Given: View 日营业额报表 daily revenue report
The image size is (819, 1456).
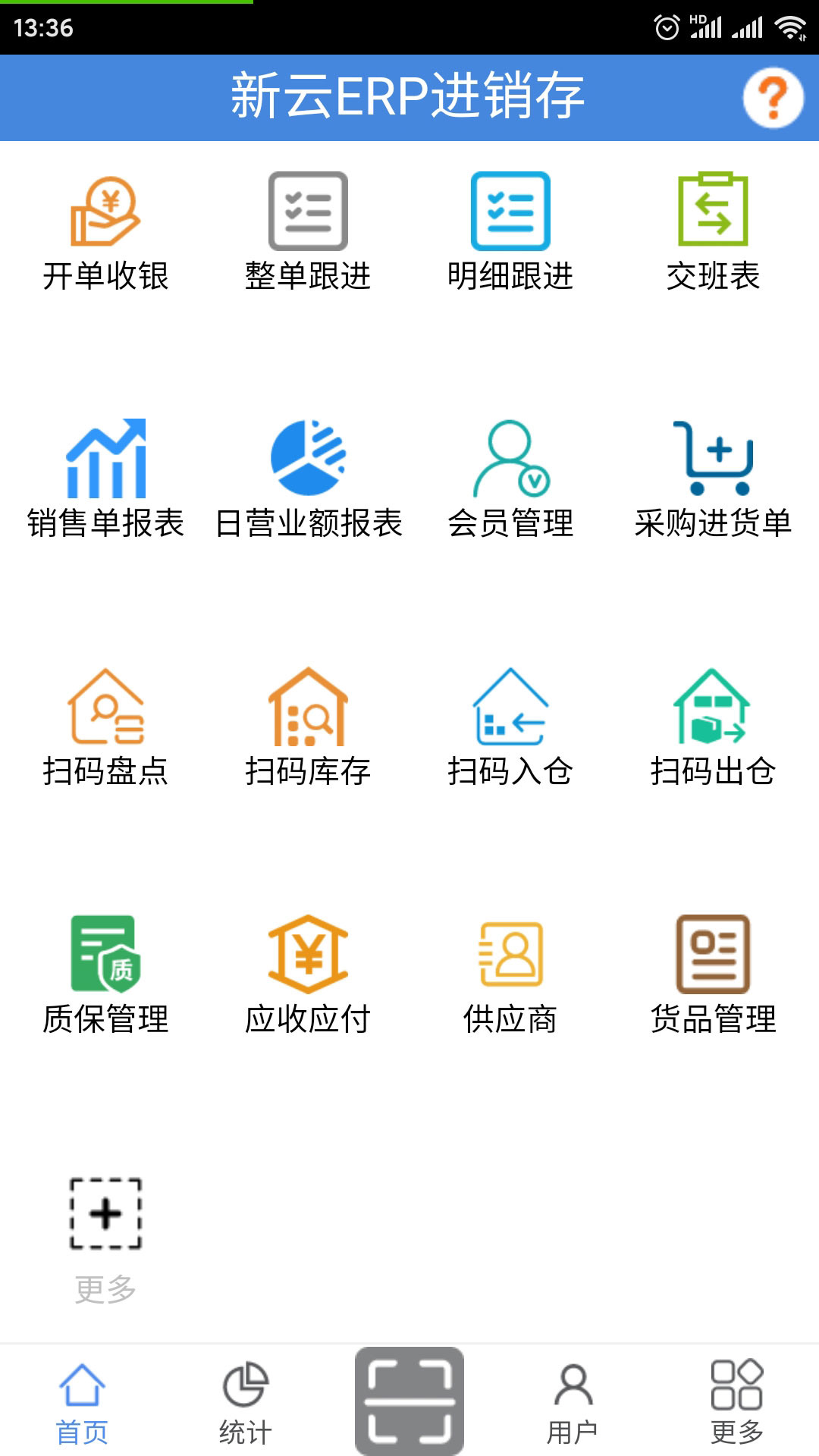Looking at the screenshot, I should point(308,479).
